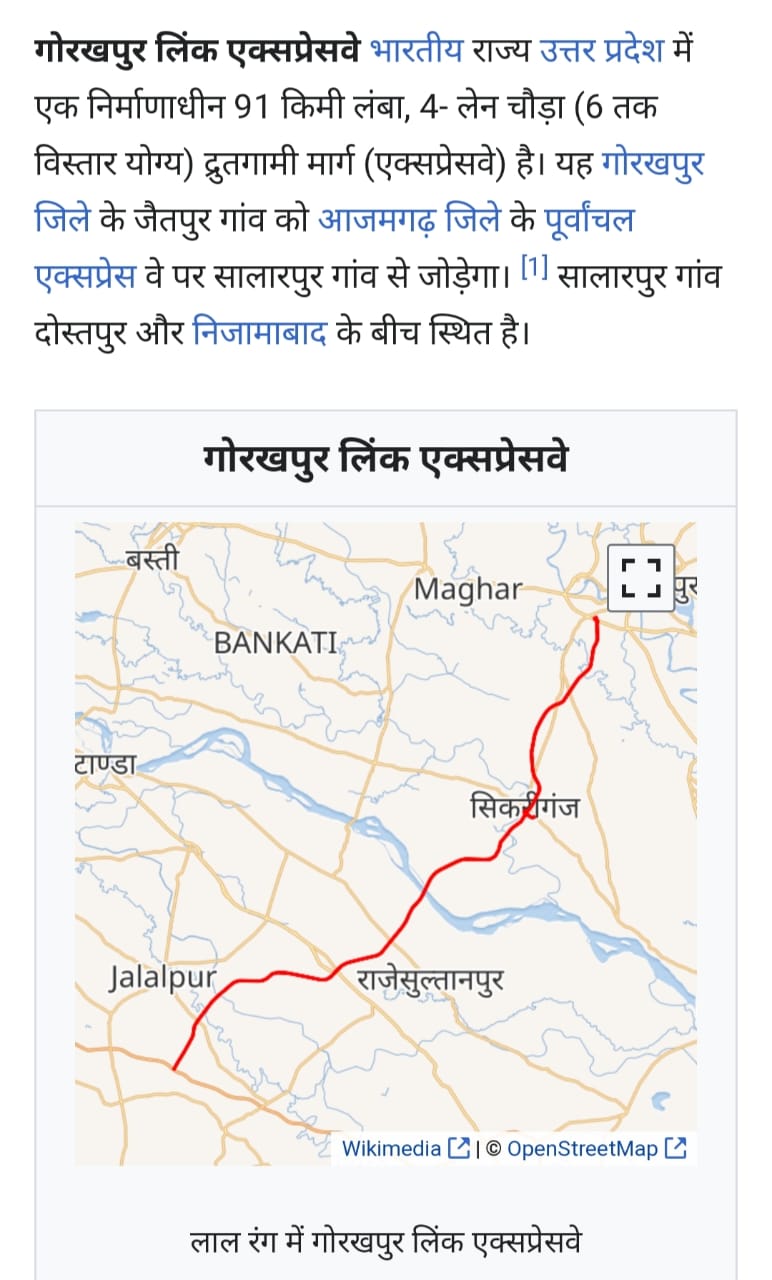Follow the गोरखपुर जिले link

click(x=653, y=163)
